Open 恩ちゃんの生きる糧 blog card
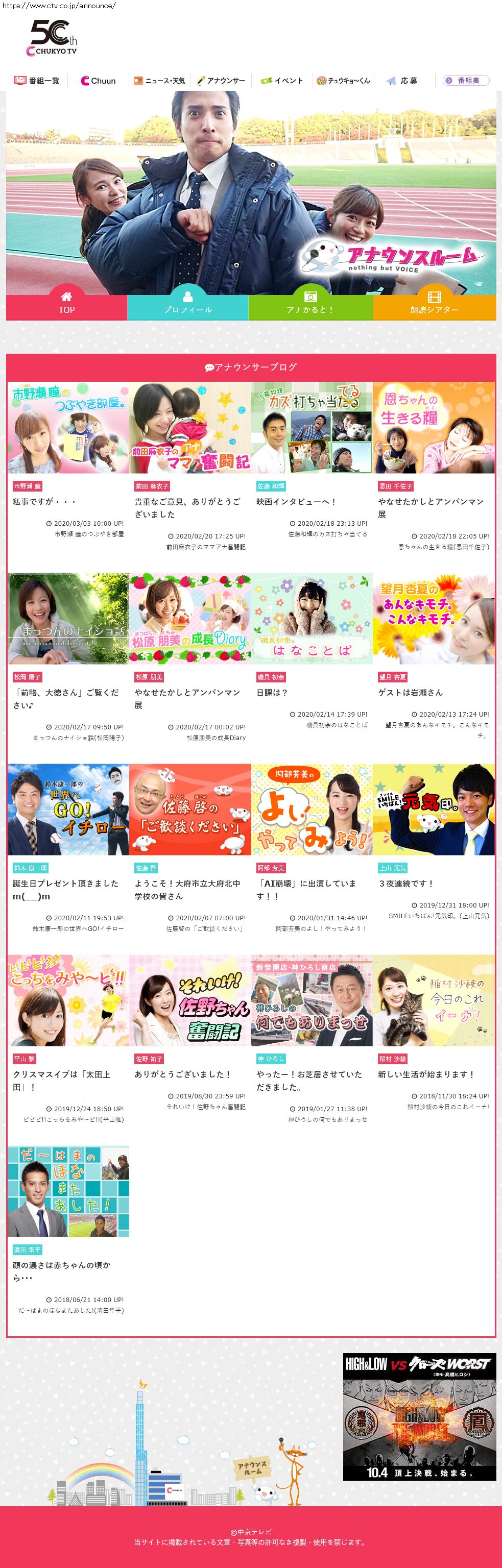The height and width of the screenshot is (1568, 502). pyautogui.click(x=434, y=428)
